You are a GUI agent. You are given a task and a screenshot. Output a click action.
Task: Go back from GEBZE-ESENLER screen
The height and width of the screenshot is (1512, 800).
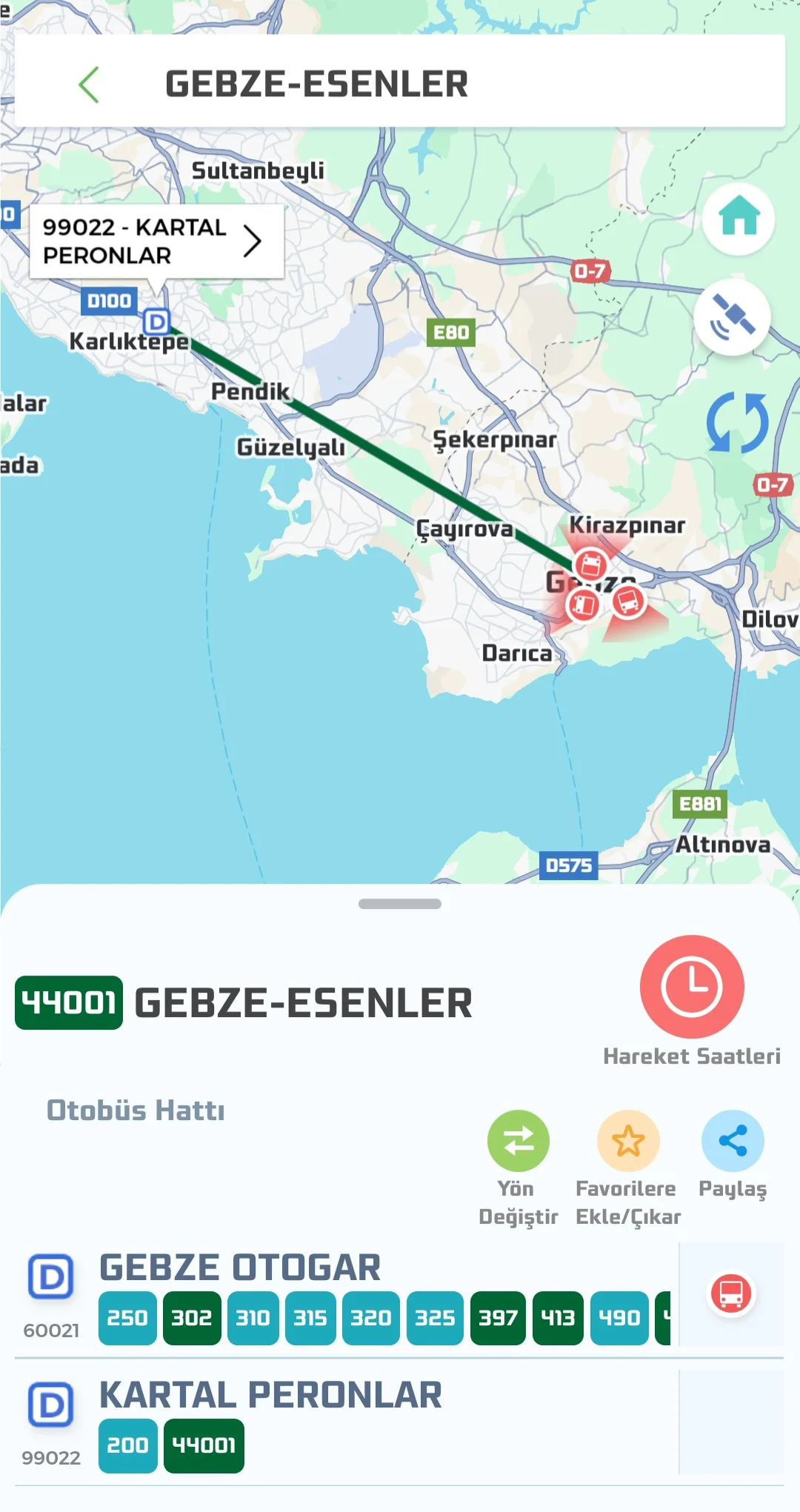(89, 84)
